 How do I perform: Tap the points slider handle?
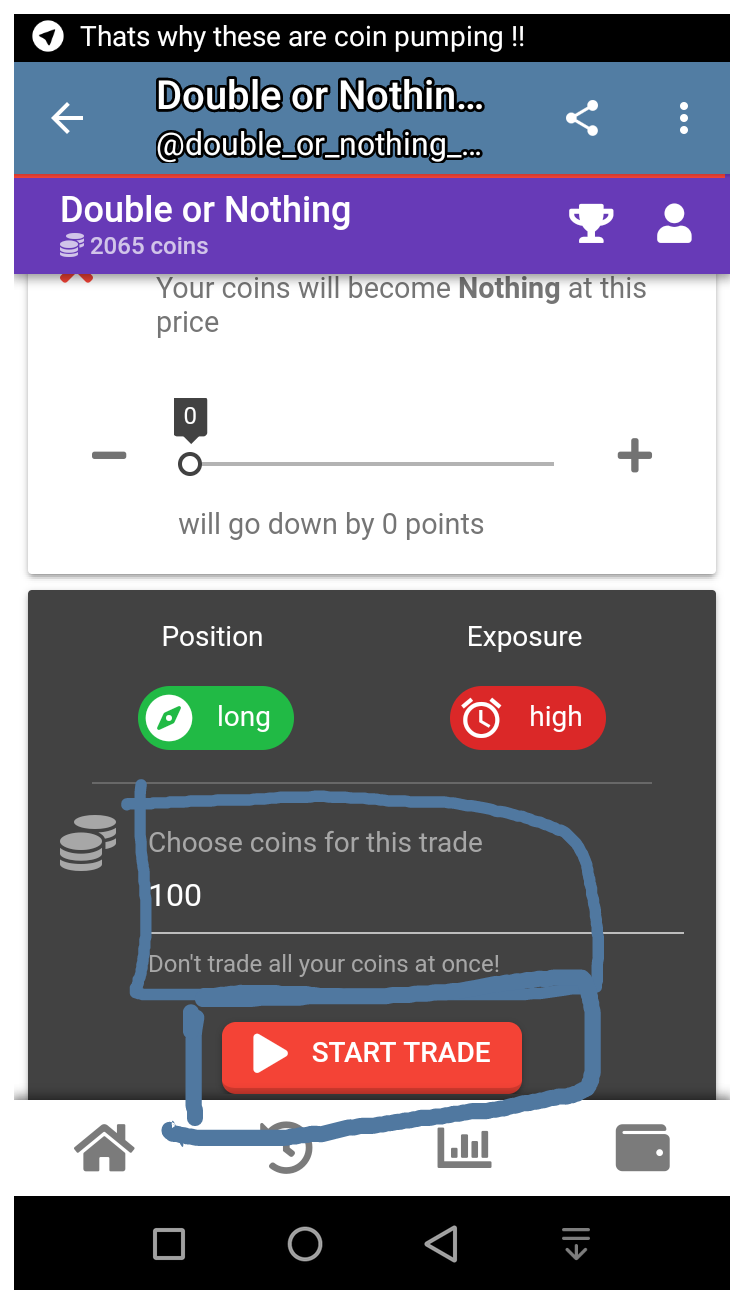point(190,464)
